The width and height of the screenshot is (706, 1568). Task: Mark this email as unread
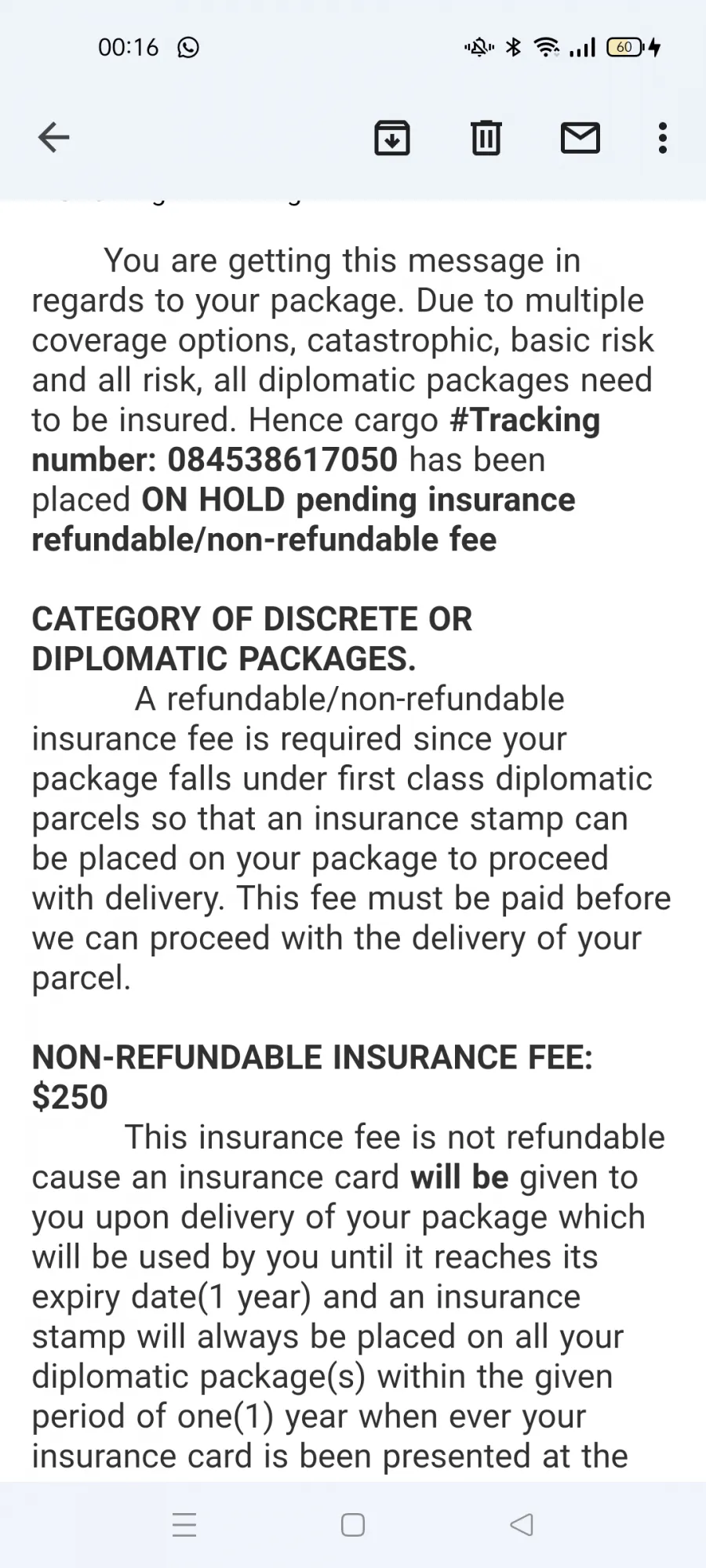580,138
